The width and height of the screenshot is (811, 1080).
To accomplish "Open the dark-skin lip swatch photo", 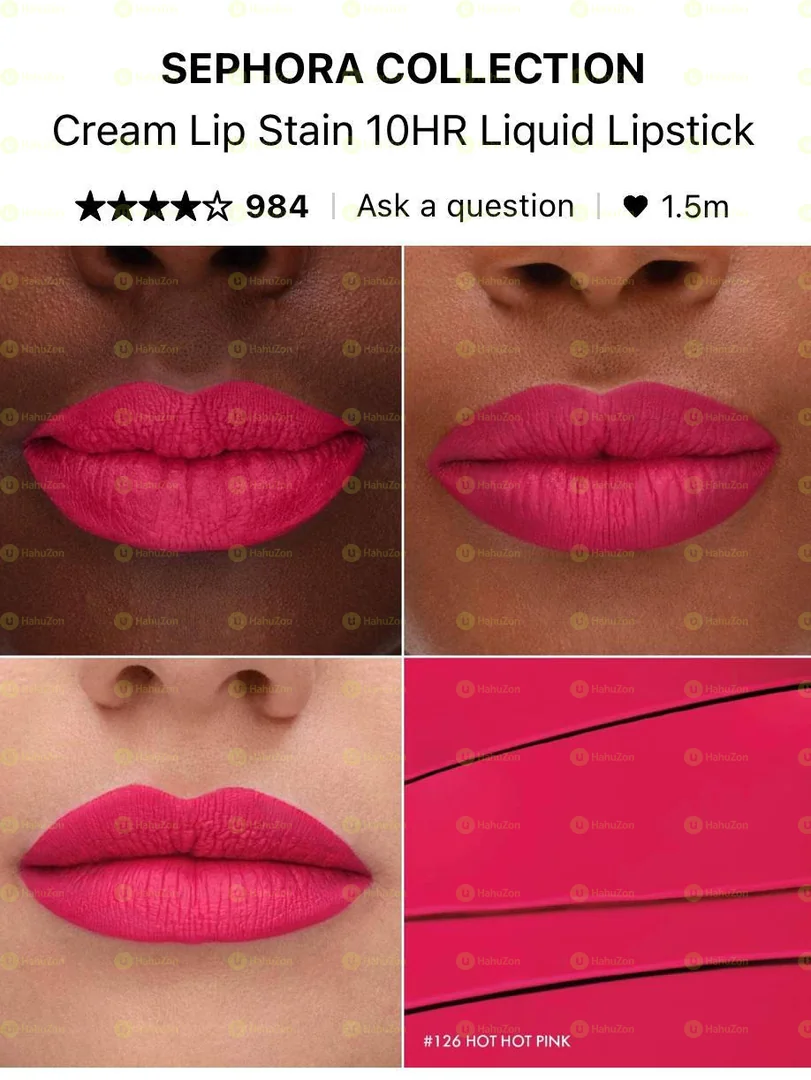I will coord(200,445).
